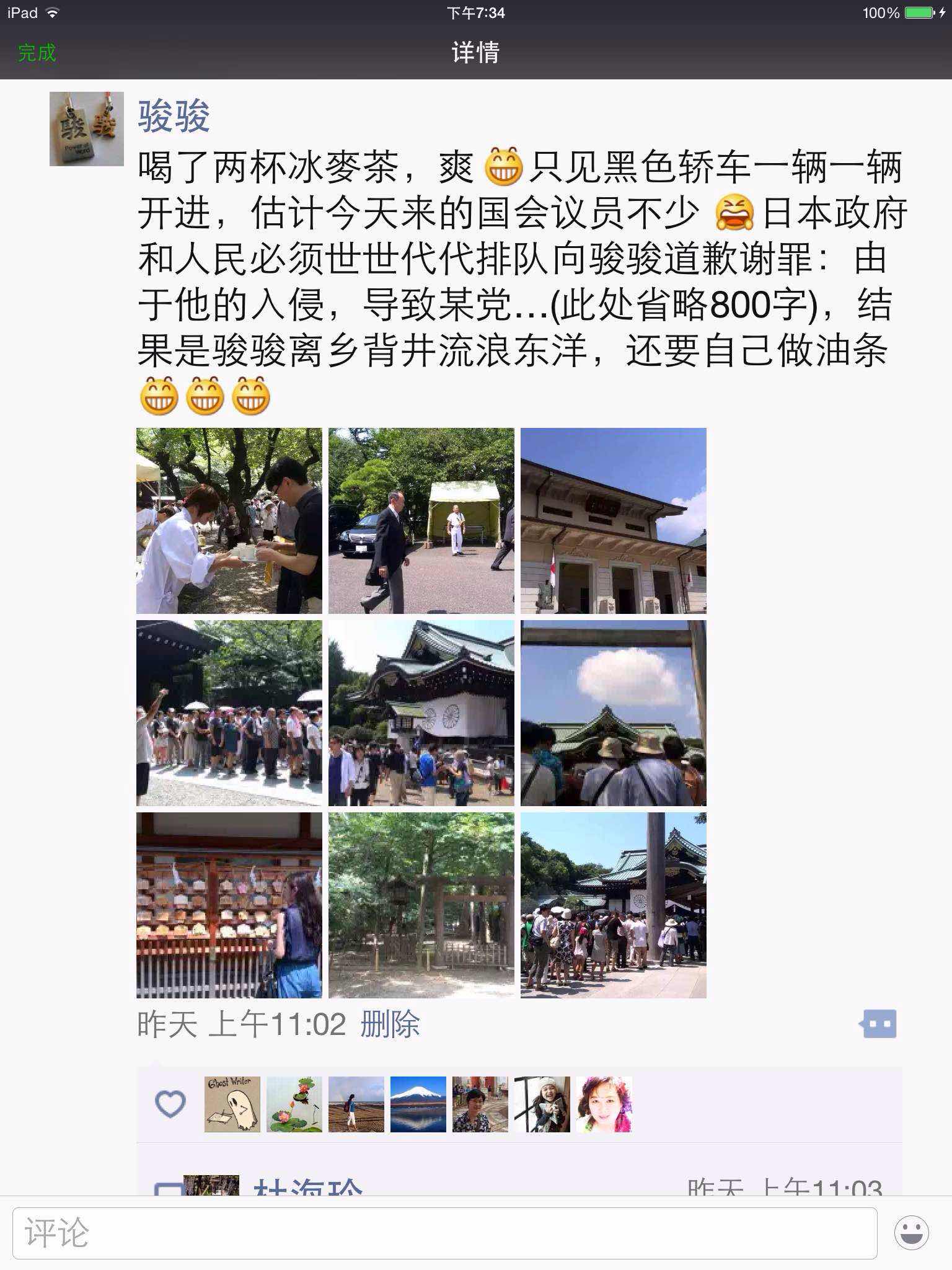Screen dimensions: 952x1270
Task: Tap 完成 to close the details view
Action: click(37, 53)
